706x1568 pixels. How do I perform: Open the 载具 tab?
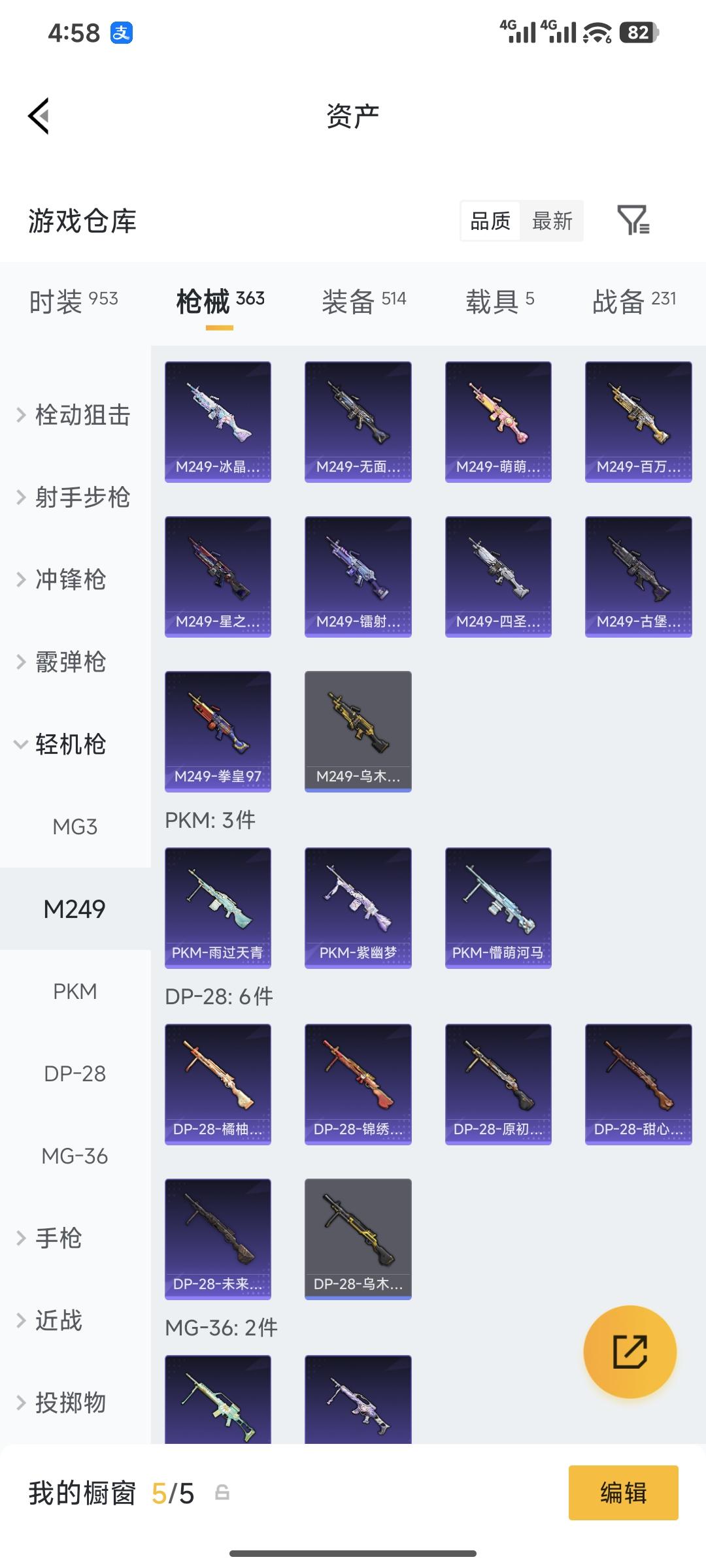499,301
